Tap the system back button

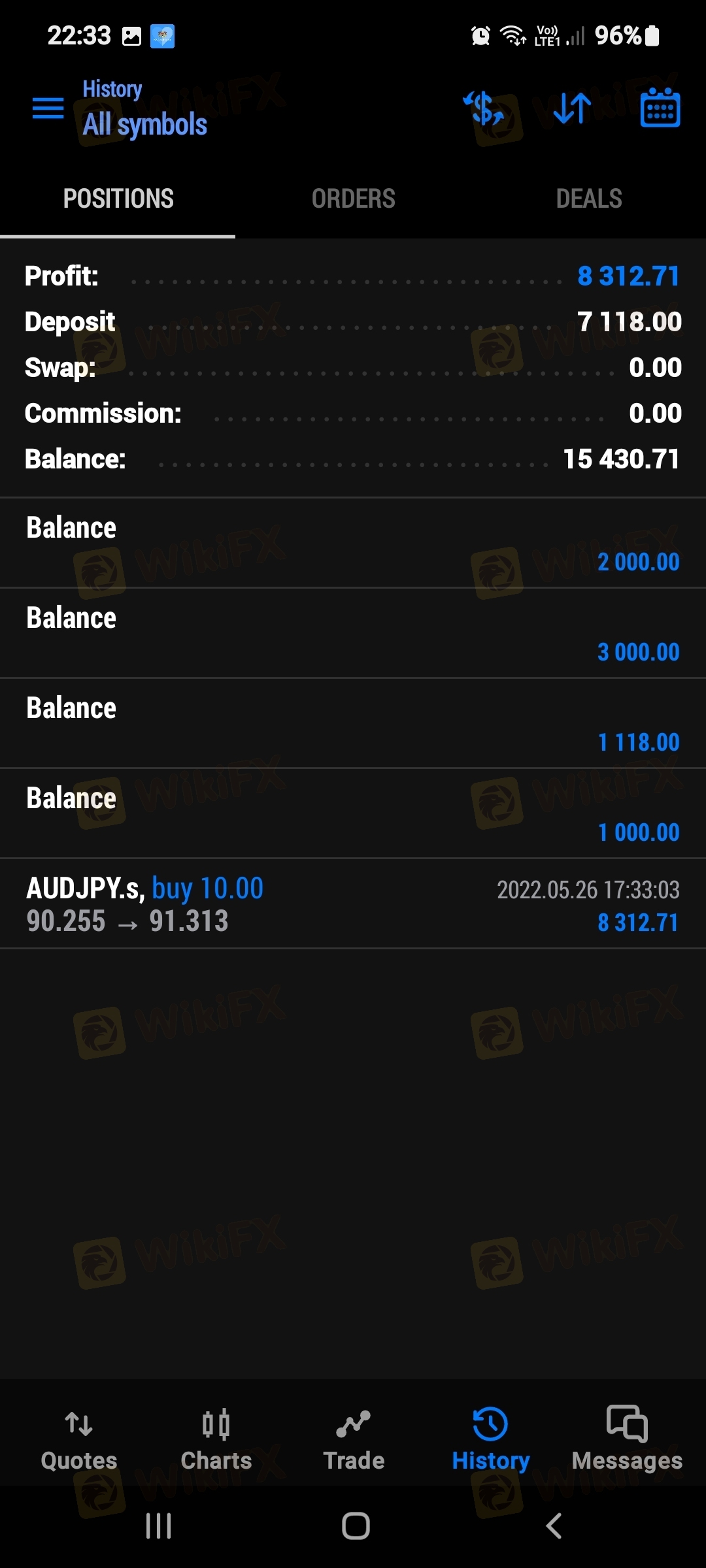click(553, 1526)
